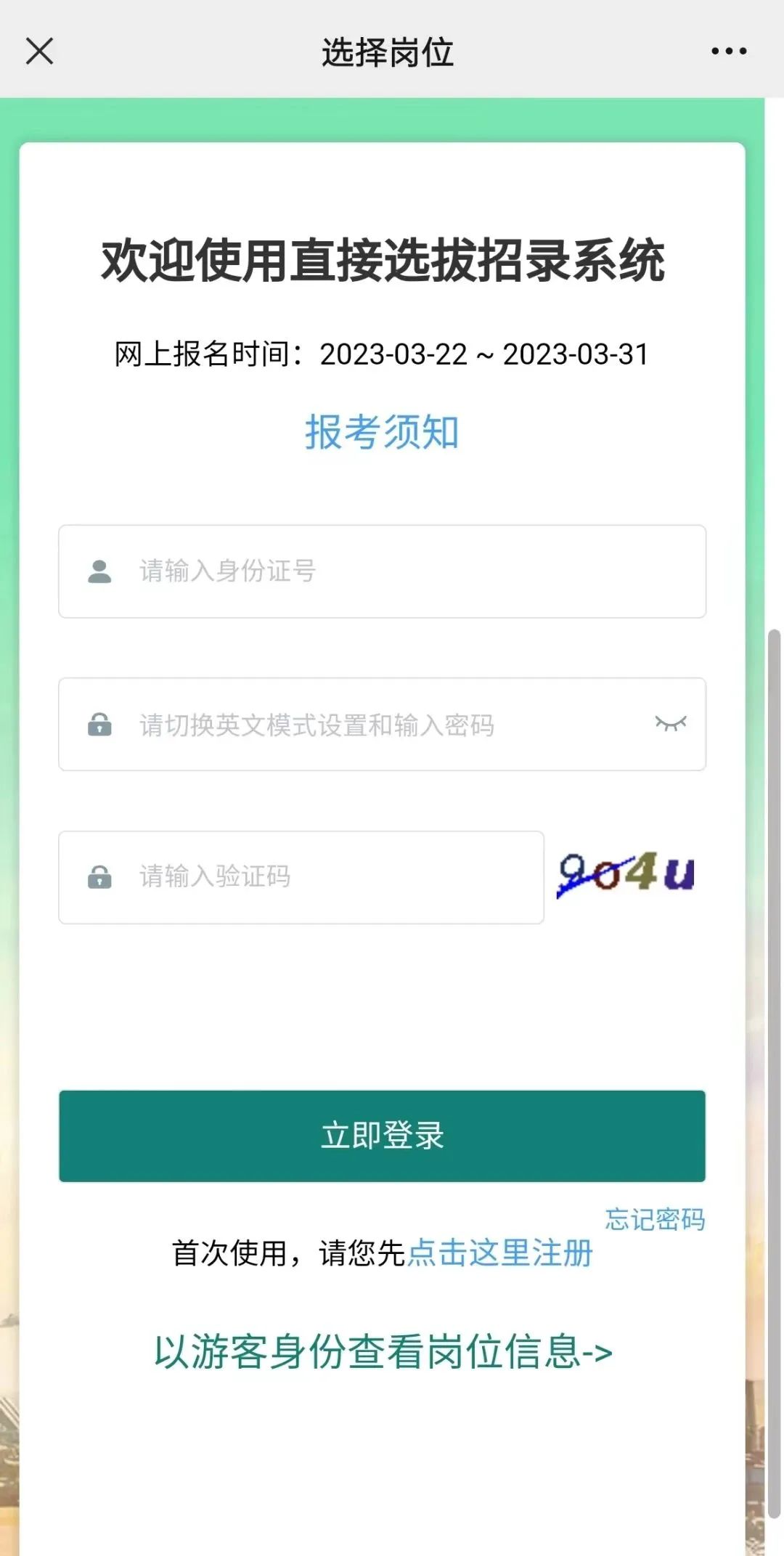This screenshot has height=1556, width=784.
Task: Click 点击这里注册 to register
Action: click(x=500, y=1251)
